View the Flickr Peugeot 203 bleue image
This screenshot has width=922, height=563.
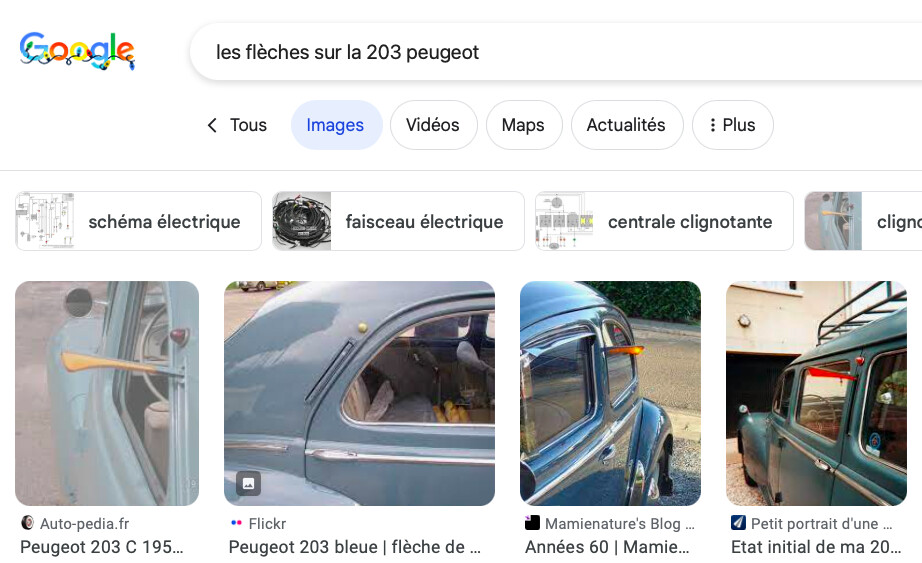(359, 393)
